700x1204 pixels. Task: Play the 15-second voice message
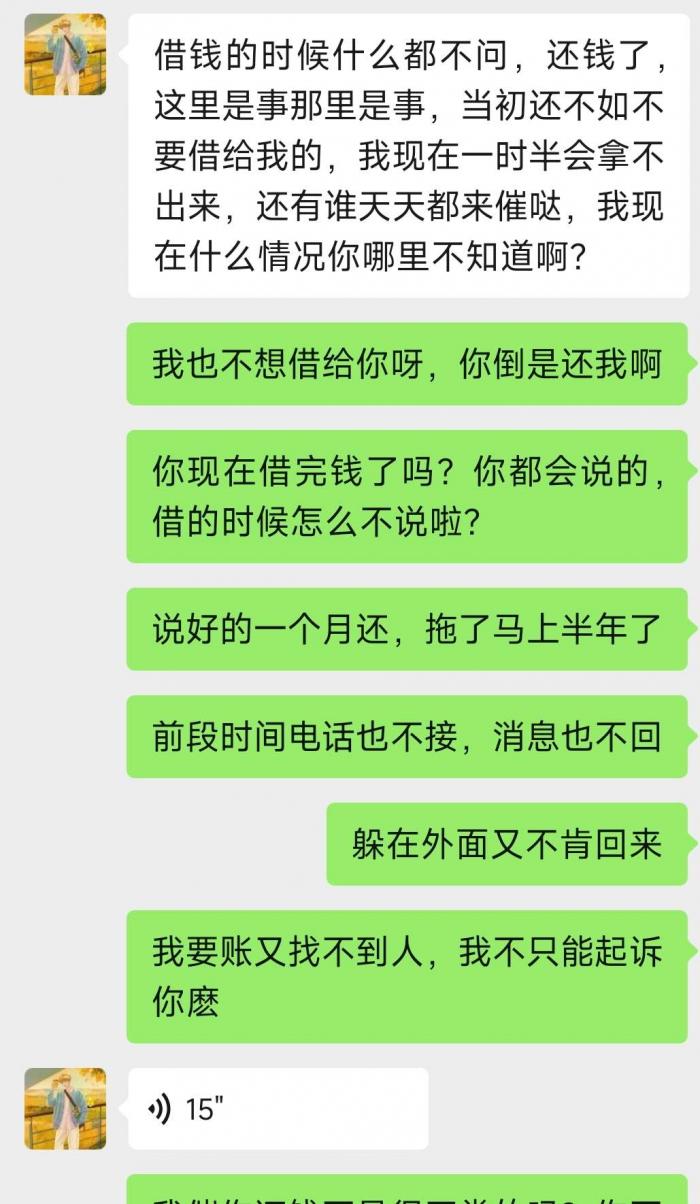(277, 1108)
